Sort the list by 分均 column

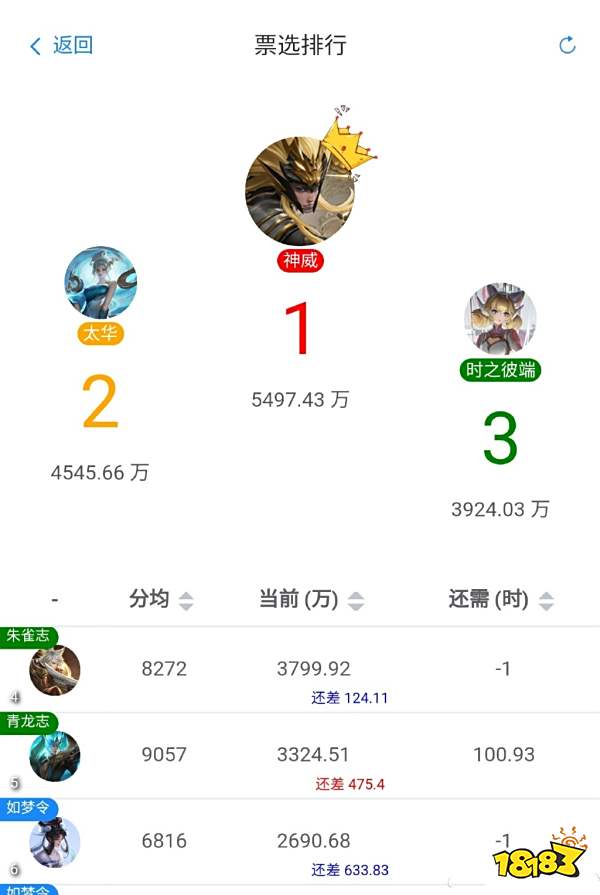[x=160, y=599]
